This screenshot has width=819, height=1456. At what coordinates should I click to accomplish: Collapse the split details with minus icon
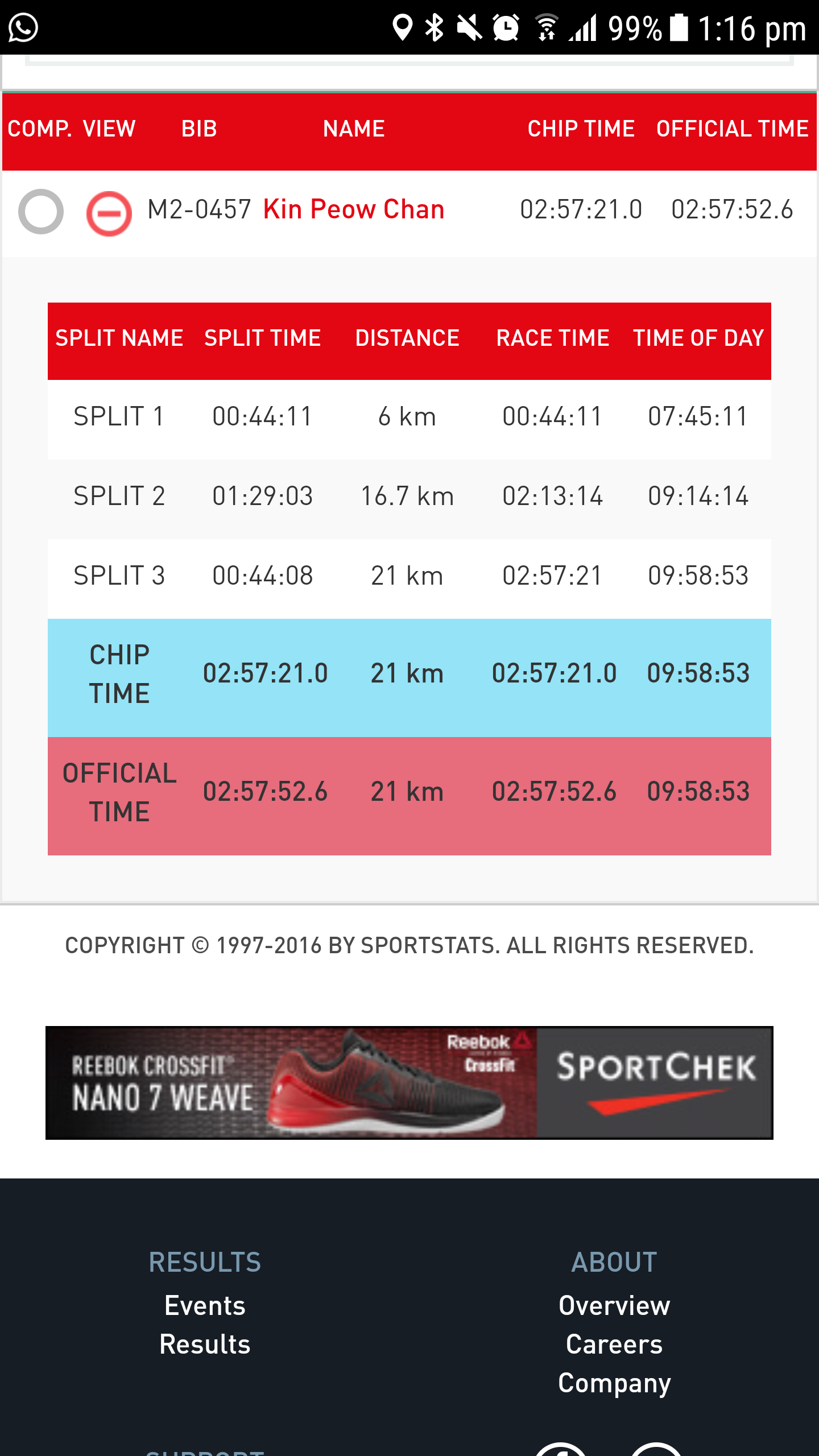point(109,213)
